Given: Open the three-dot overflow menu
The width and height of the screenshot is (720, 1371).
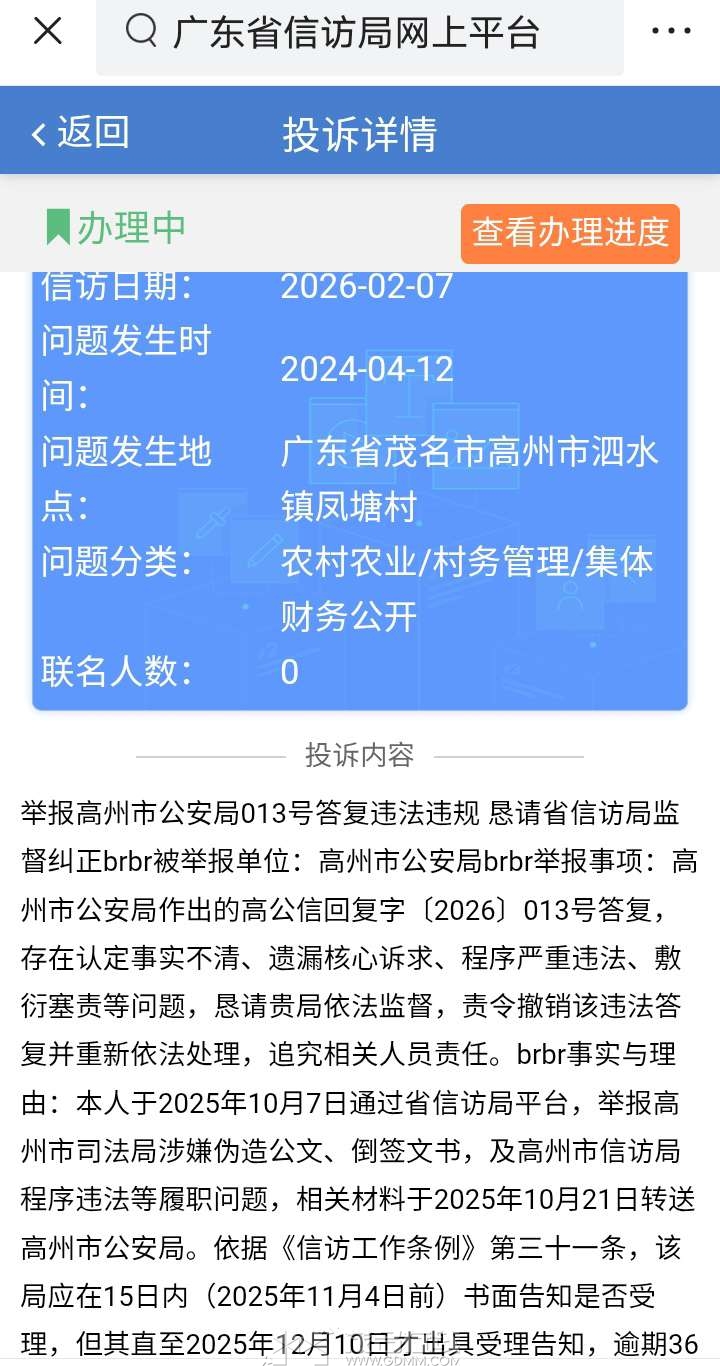Looking at the screenshot, I should pyautogui.click(x=671, y=32).
